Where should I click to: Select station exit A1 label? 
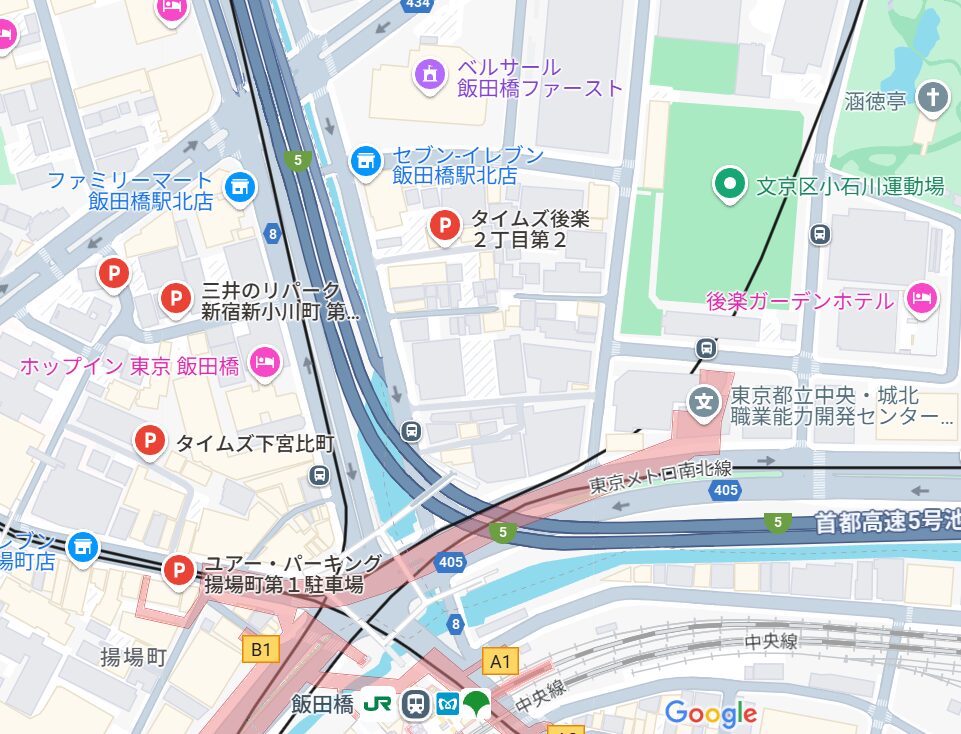(x=501, y=661)
